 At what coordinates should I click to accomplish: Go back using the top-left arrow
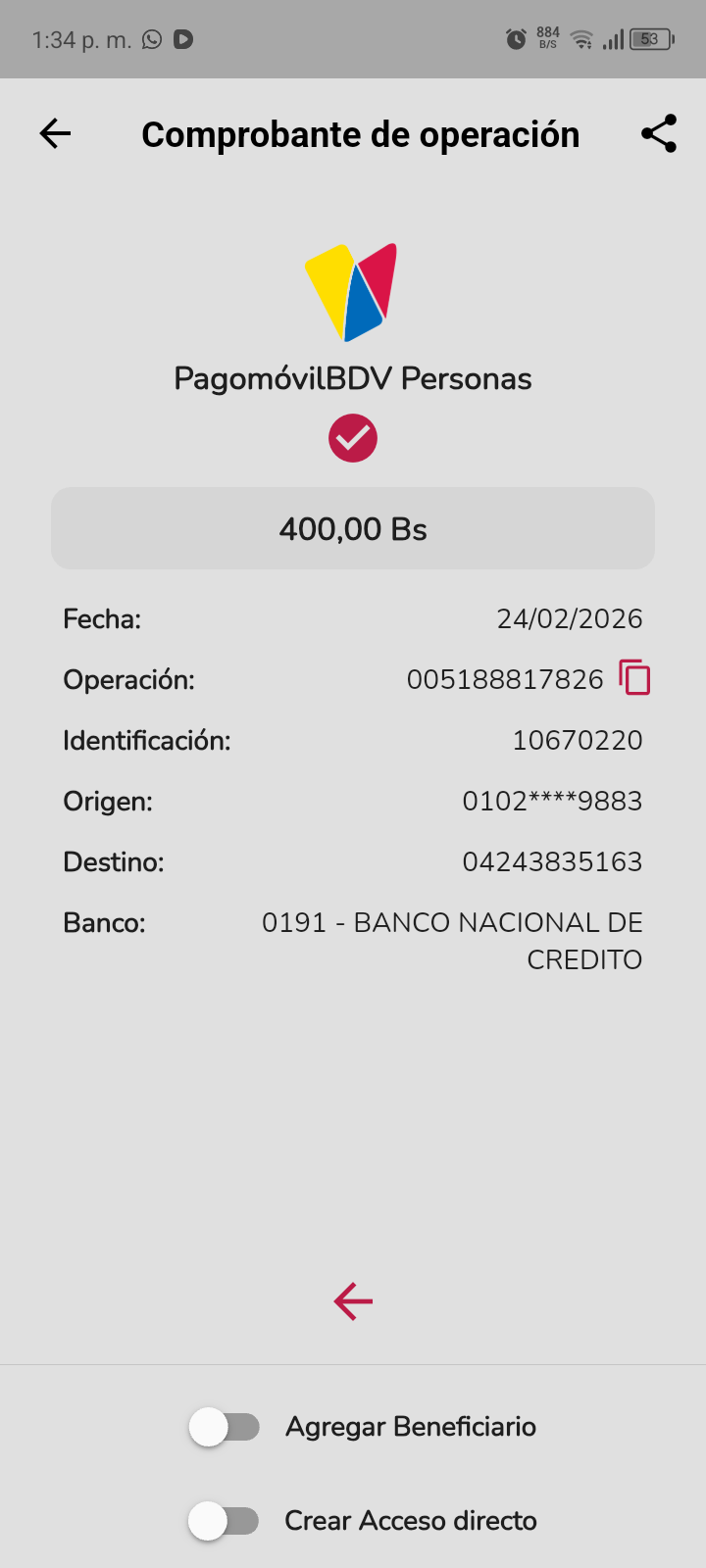click(x=56, y=133)
